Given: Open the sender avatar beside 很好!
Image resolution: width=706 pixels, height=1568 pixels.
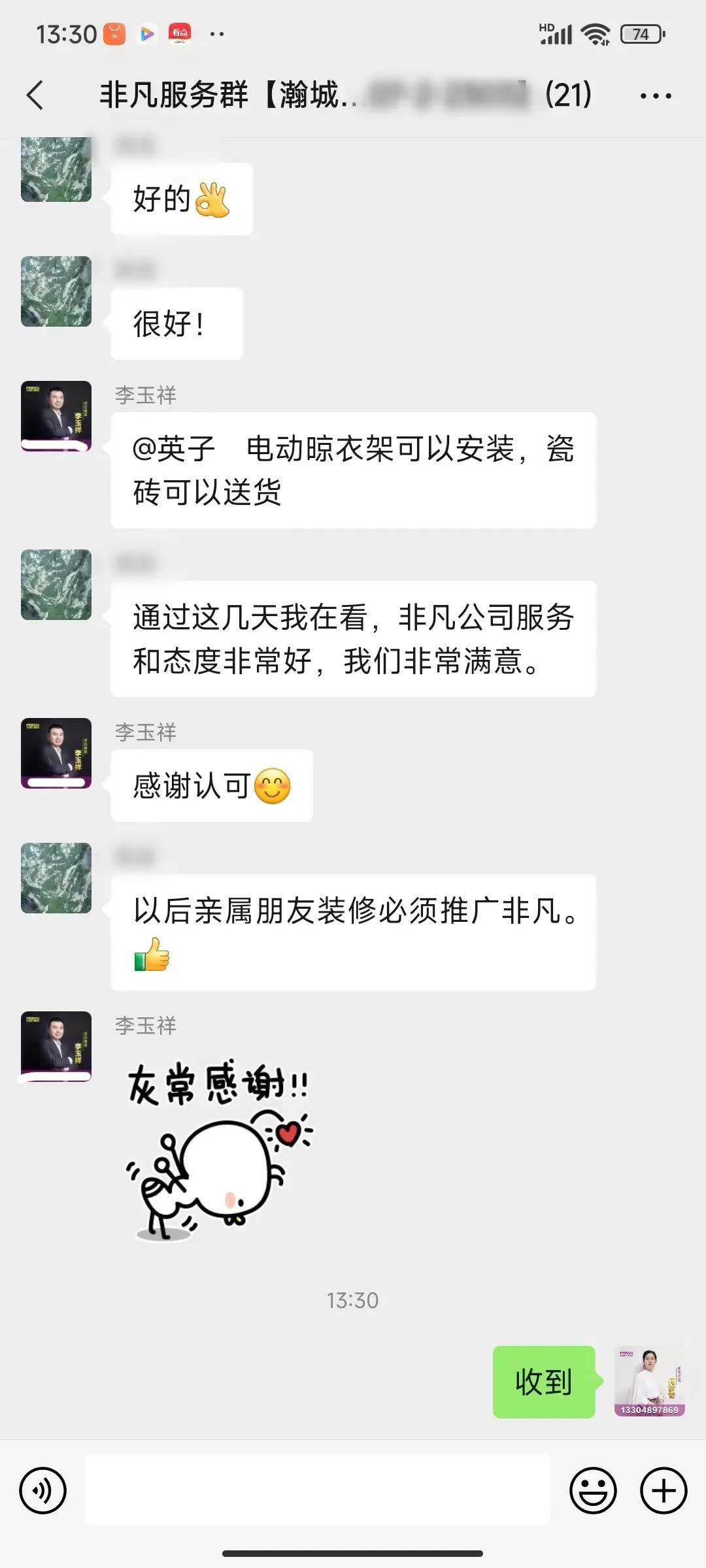Looking at the screenshot, I should (x=56, y=291).
